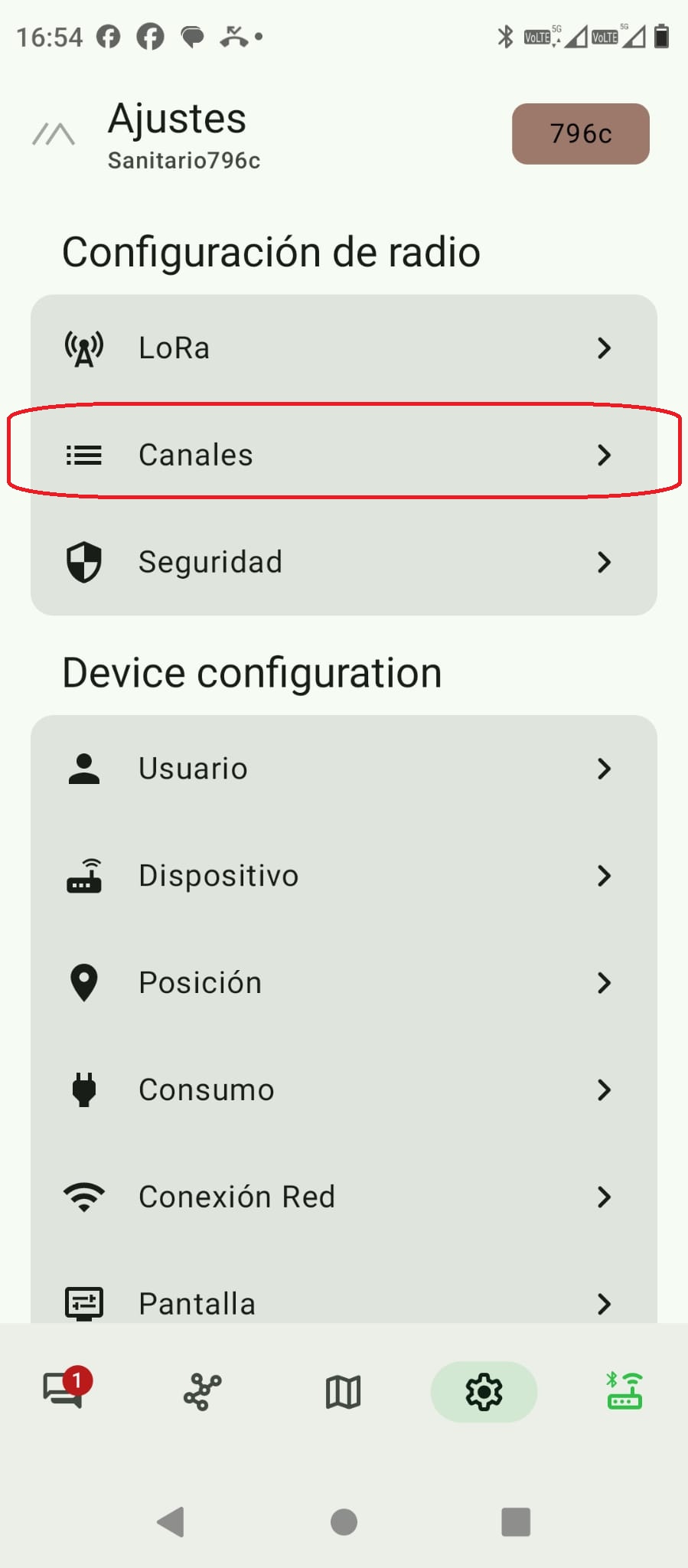This screenshot has height=1568, width=688.
Task: Go back with the system back button
Action: 171,1521
